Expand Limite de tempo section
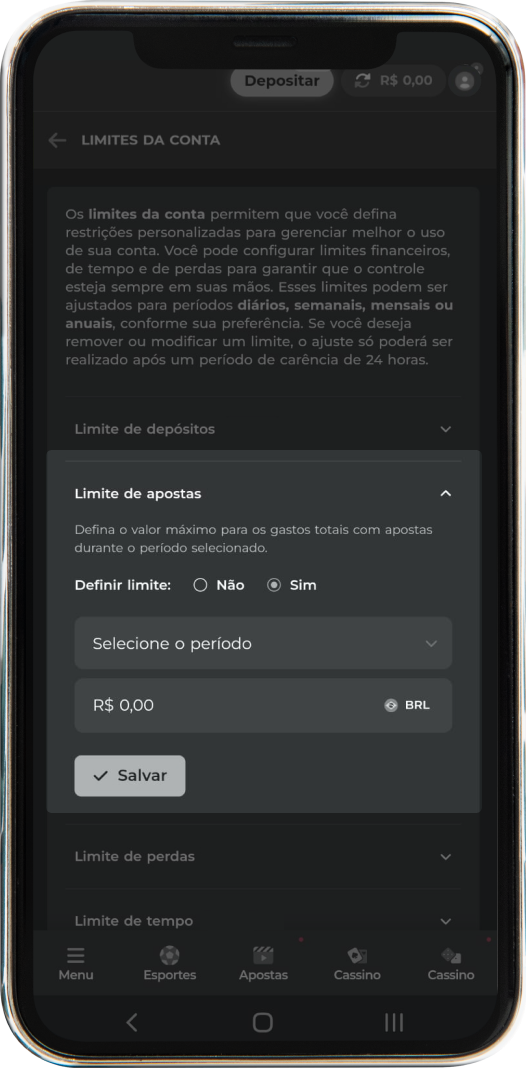The height and width of the screenshot is (1068, 526). click(263, 921)
